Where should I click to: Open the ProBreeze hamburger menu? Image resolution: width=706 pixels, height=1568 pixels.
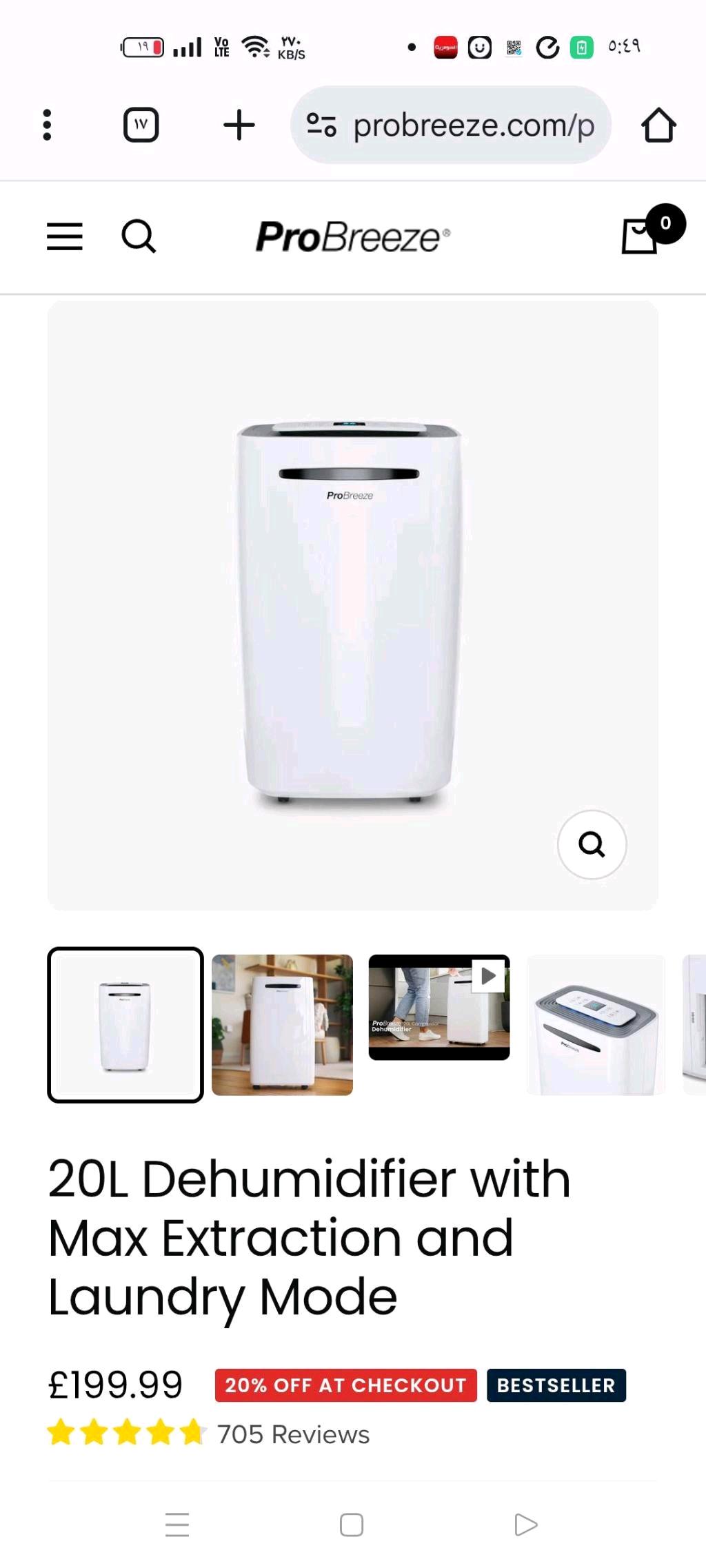pyautogui.click(x=65, y=236)
